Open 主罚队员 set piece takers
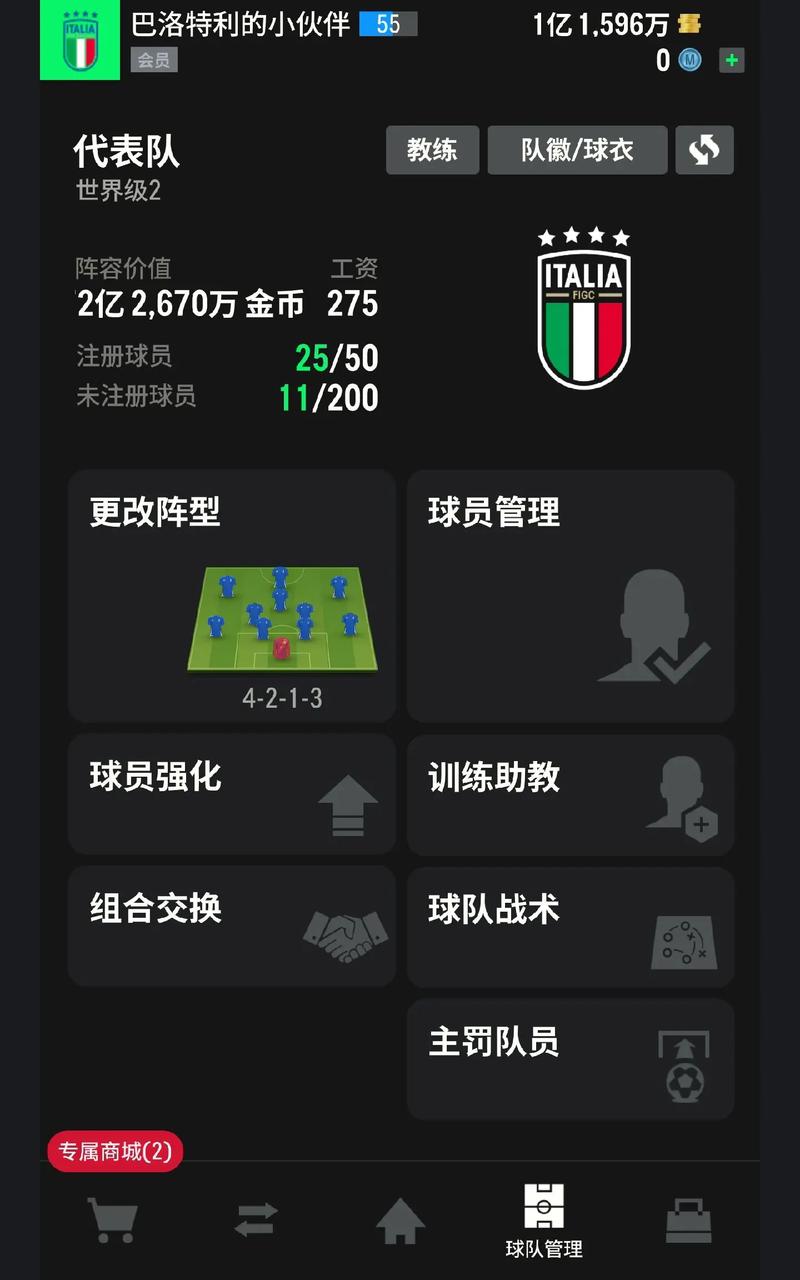 tap(570, 1059)
